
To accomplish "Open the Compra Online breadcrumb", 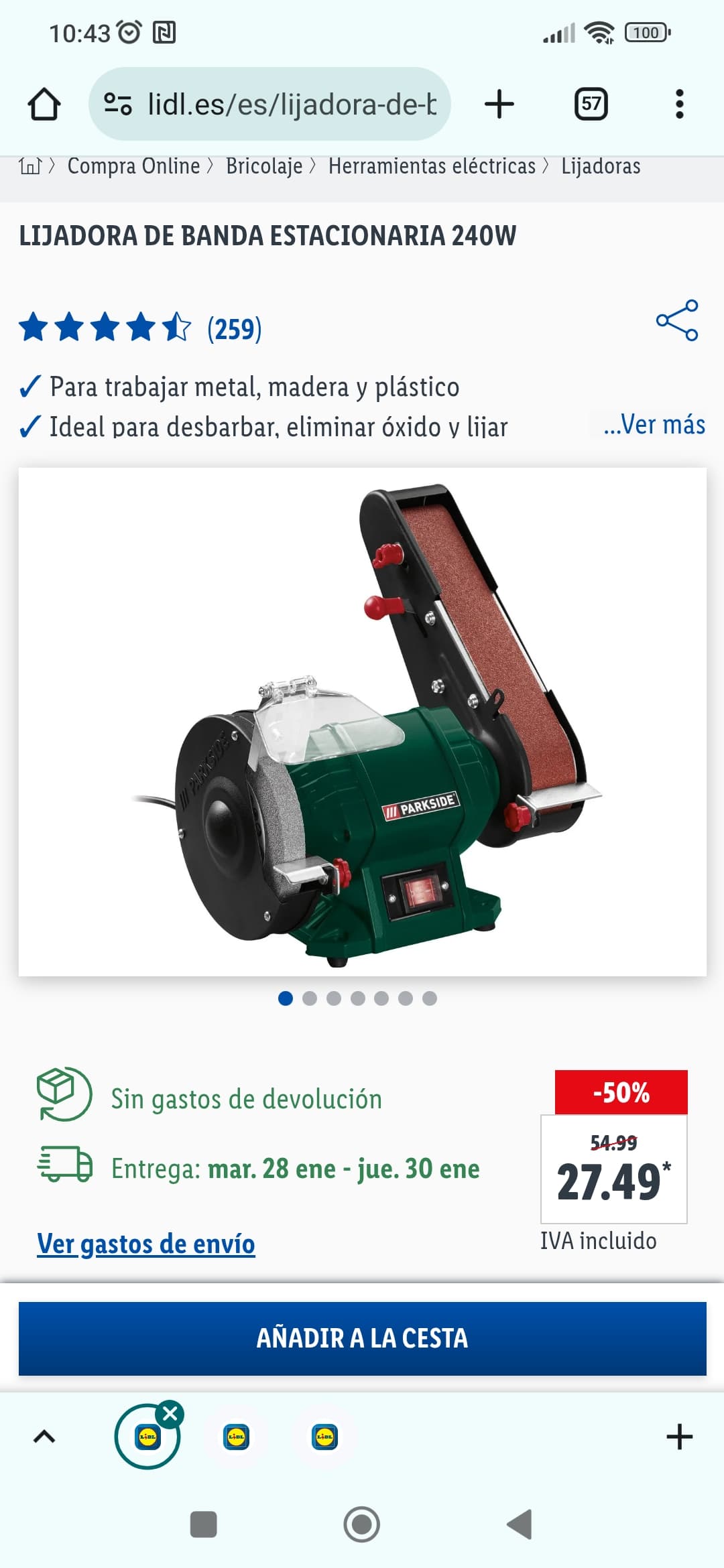I will point(133,166).
